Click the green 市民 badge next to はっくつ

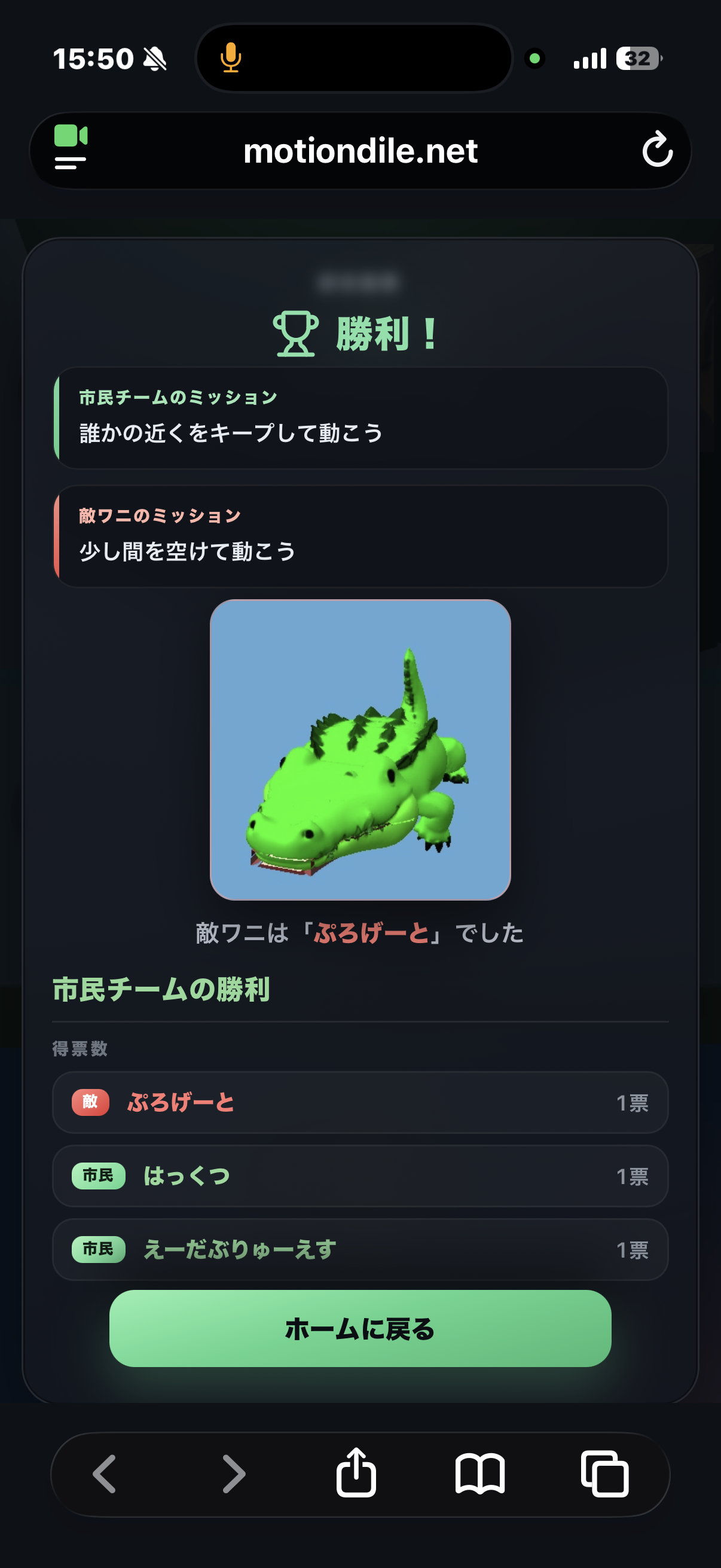pyautogui.click(x=99, y=1177)
